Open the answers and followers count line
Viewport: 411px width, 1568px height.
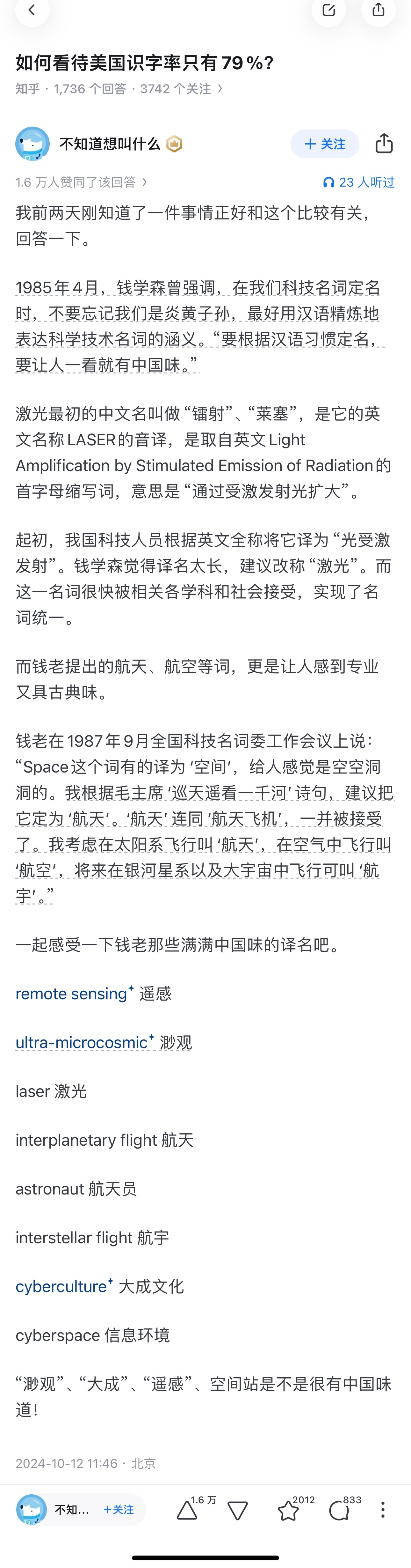click(x=119, y=89)
